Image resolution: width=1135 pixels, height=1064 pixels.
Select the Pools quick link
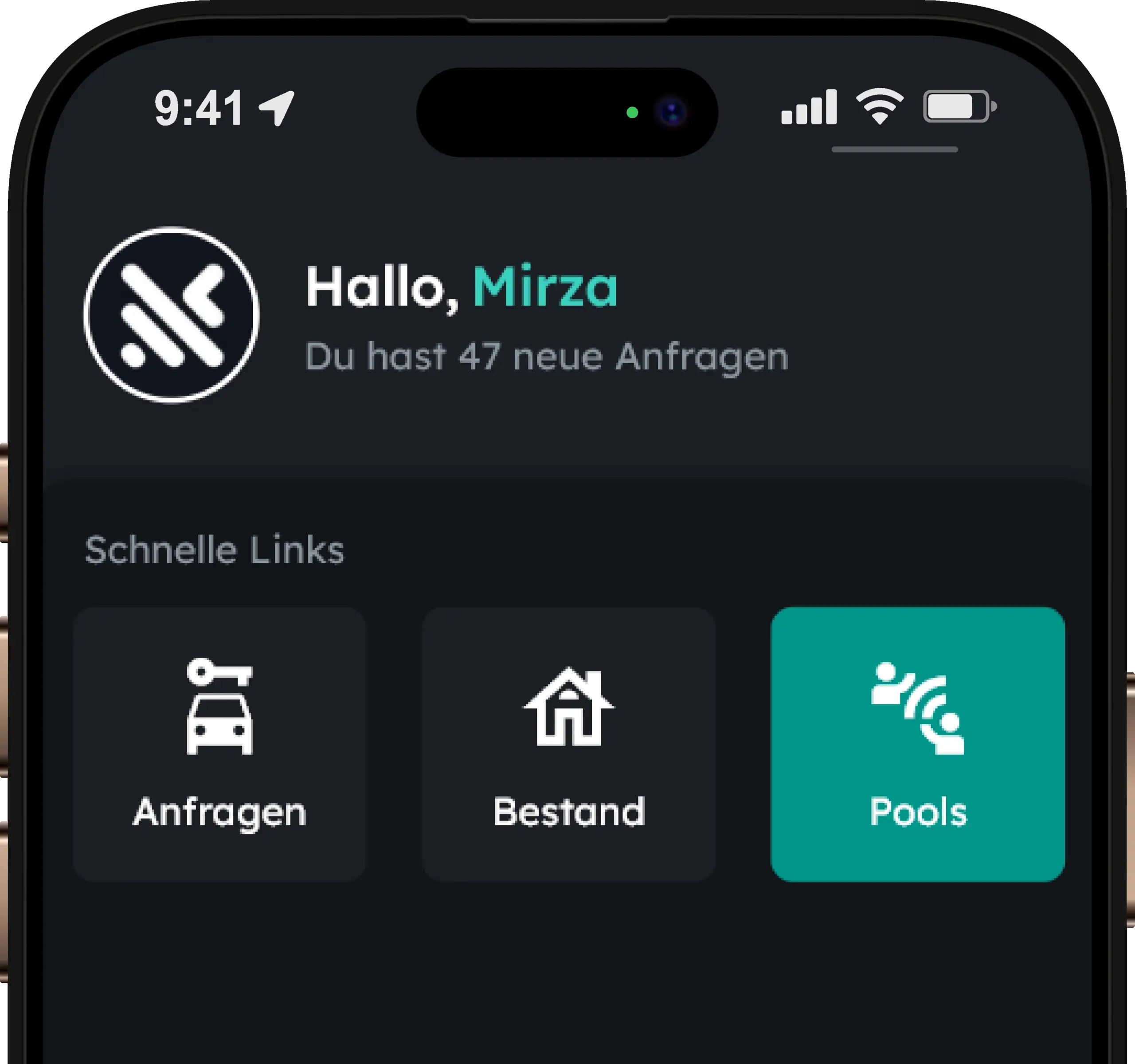[917, 744]
